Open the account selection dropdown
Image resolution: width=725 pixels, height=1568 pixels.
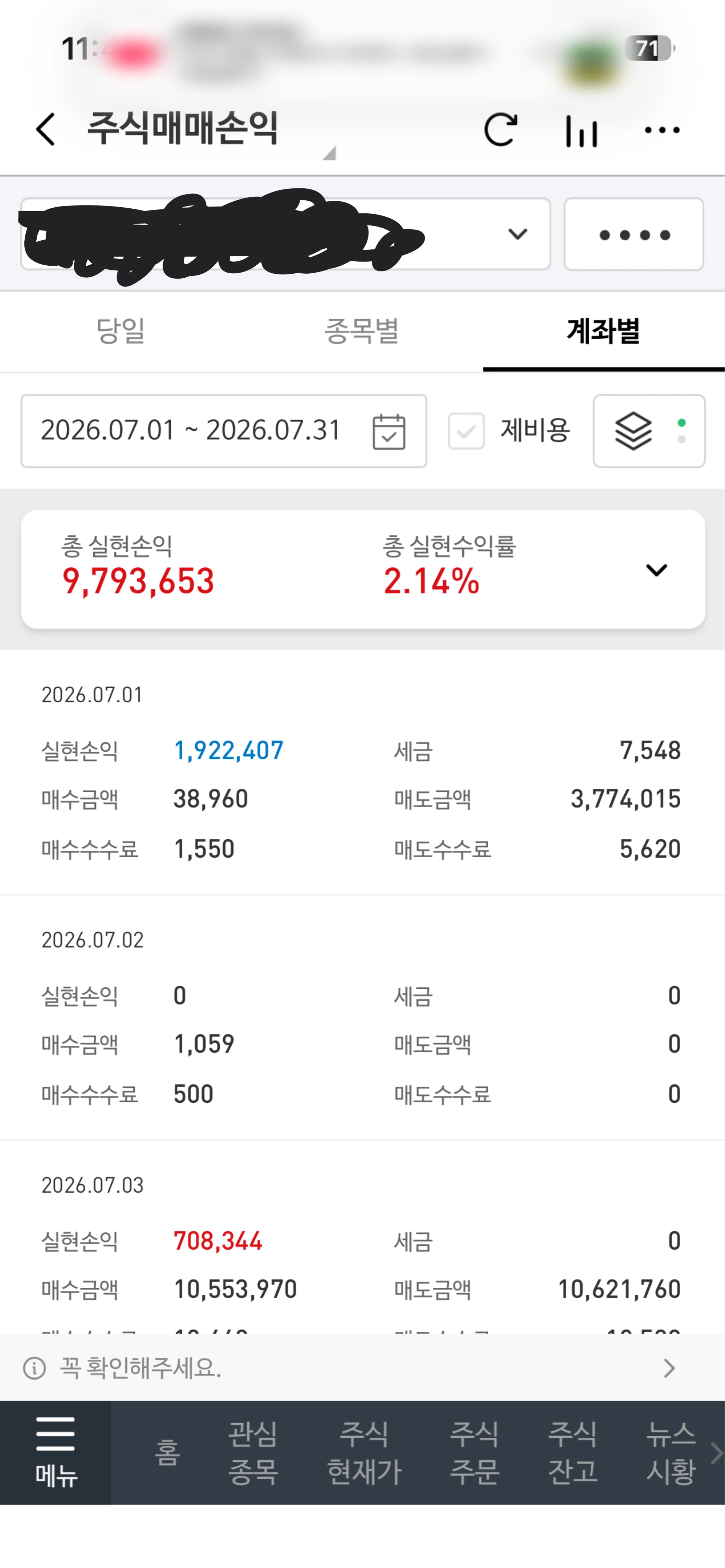tap(285, 234)
